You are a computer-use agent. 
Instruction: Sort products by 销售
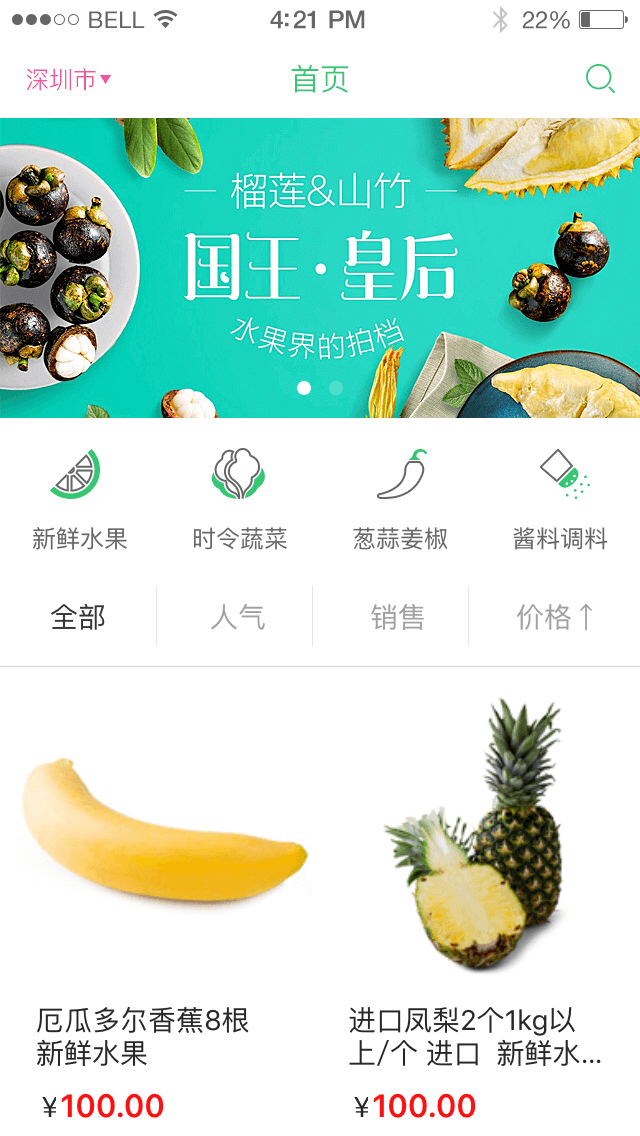coord(397,617)
